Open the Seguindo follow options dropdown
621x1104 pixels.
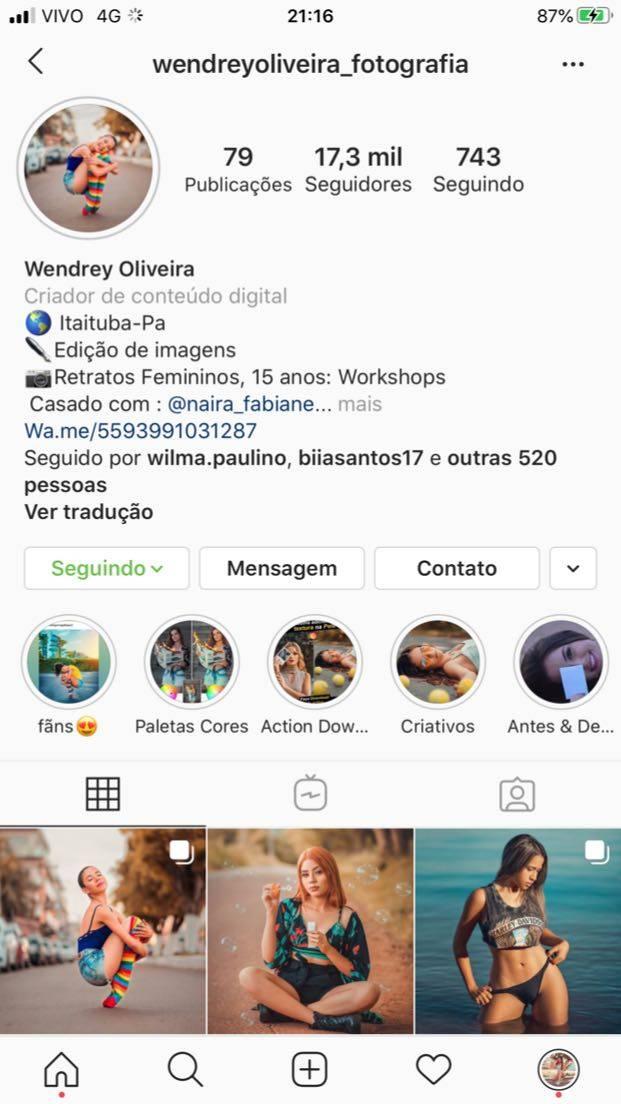(x=107, y=568)
